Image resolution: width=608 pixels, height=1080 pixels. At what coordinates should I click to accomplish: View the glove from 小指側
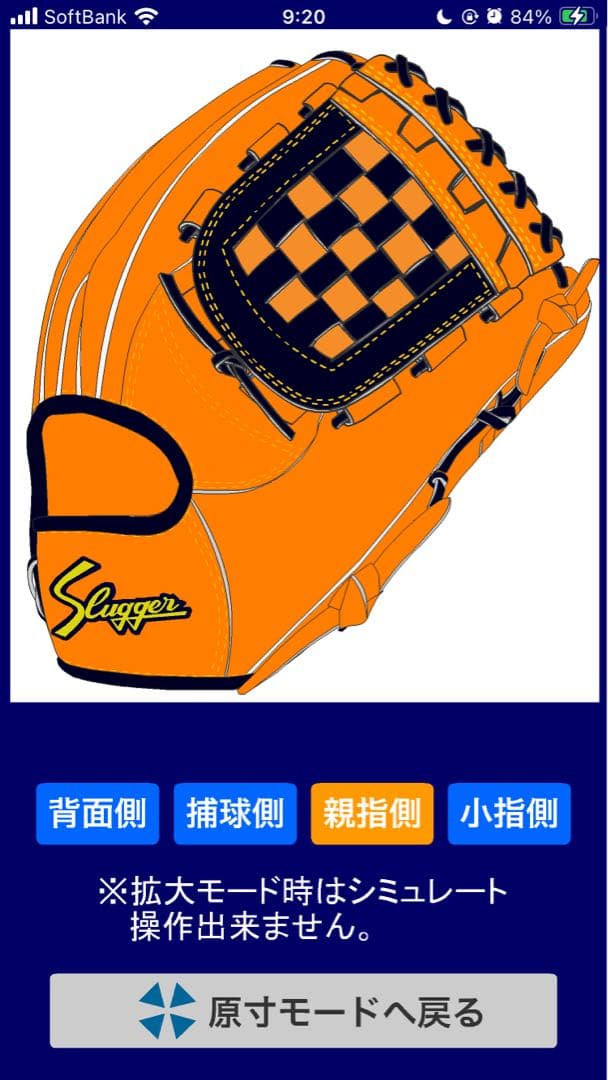click(509, 813)
